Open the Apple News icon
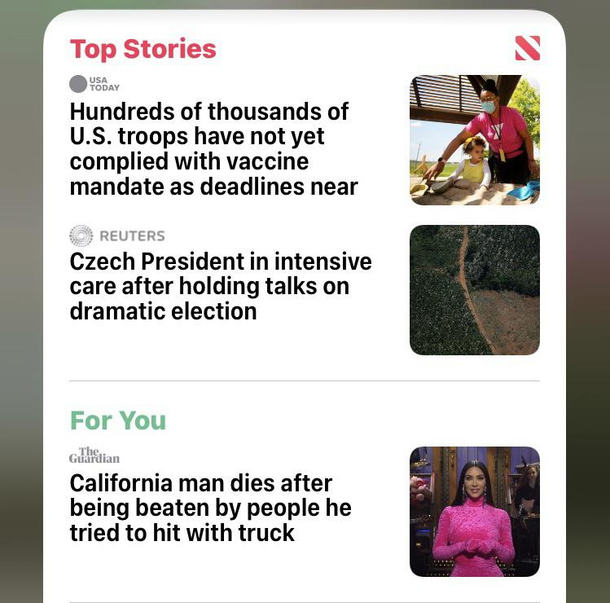The height and width of the screenshot is (603, 610). coord(527,48)
